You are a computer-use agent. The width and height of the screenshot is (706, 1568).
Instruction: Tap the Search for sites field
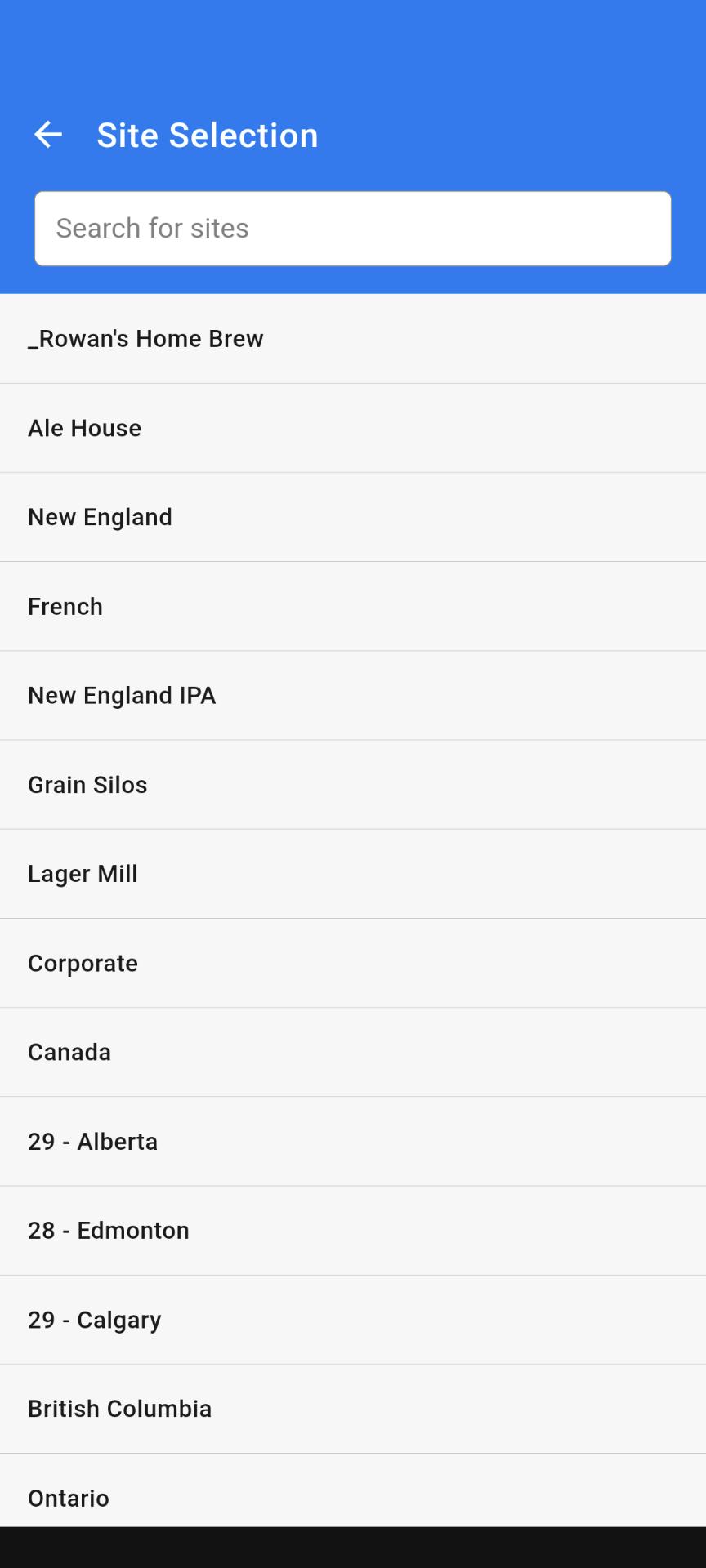point(353,229)
